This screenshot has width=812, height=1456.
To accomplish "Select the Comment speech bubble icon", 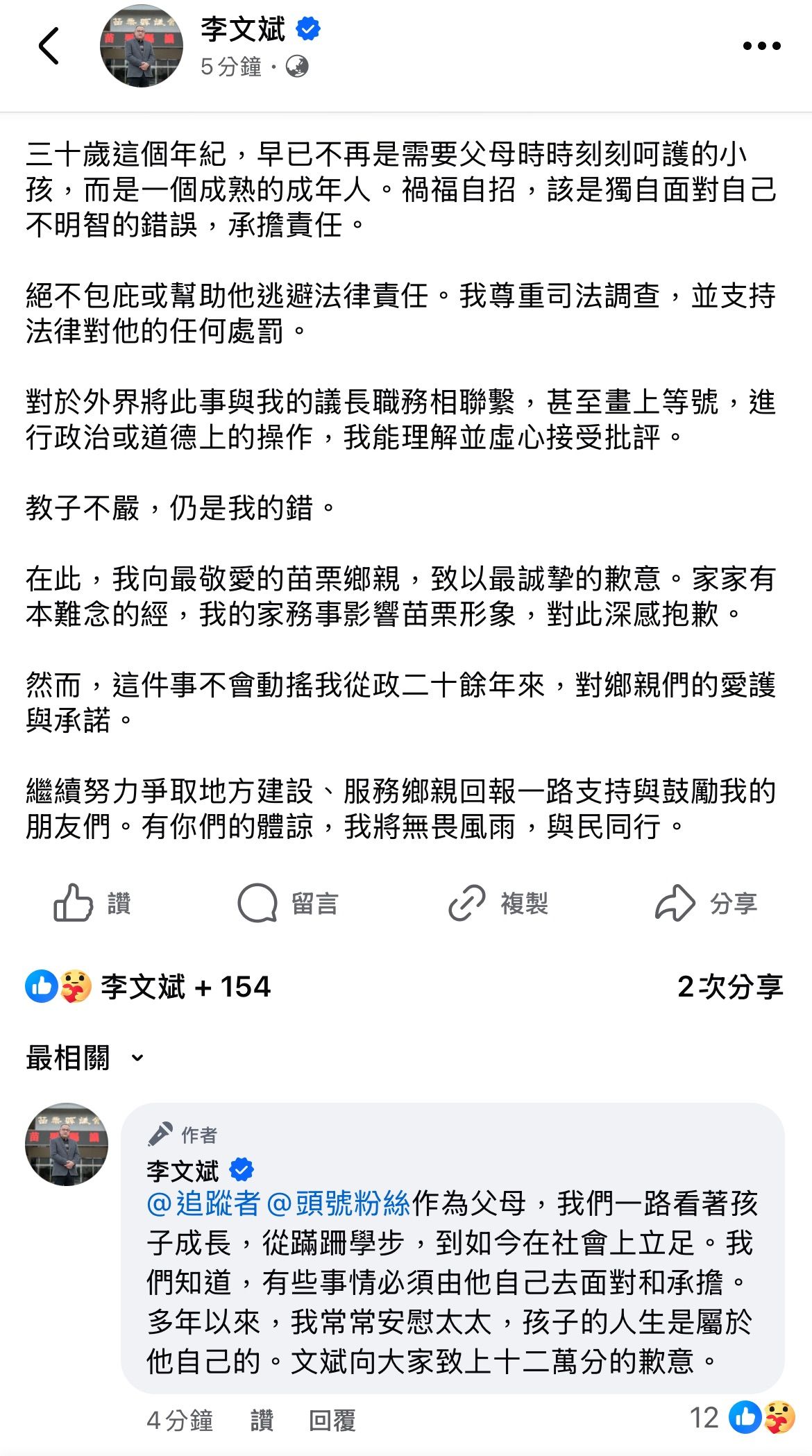I will click(x=257, y=903).
